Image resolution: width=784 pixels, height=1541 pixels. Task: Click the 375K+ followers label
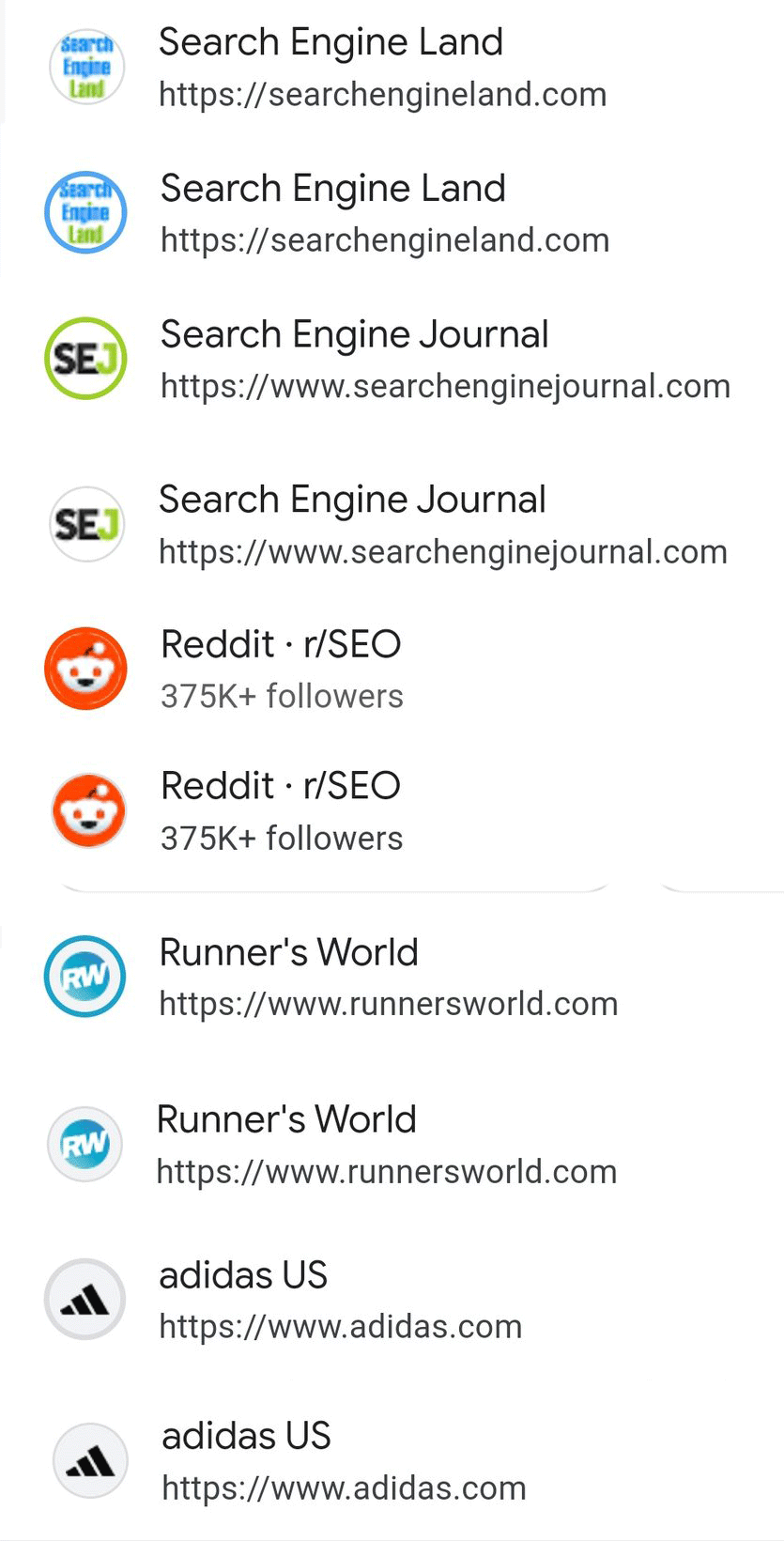(281, 696)
